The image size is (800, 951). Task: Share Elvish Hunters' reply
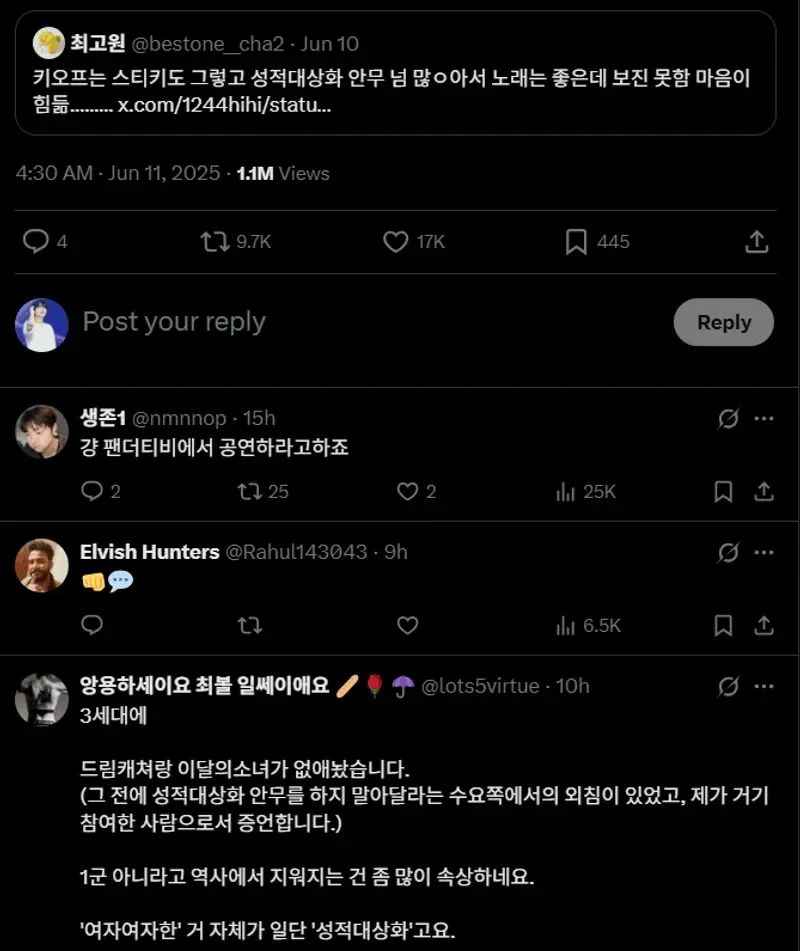[762, 625]
